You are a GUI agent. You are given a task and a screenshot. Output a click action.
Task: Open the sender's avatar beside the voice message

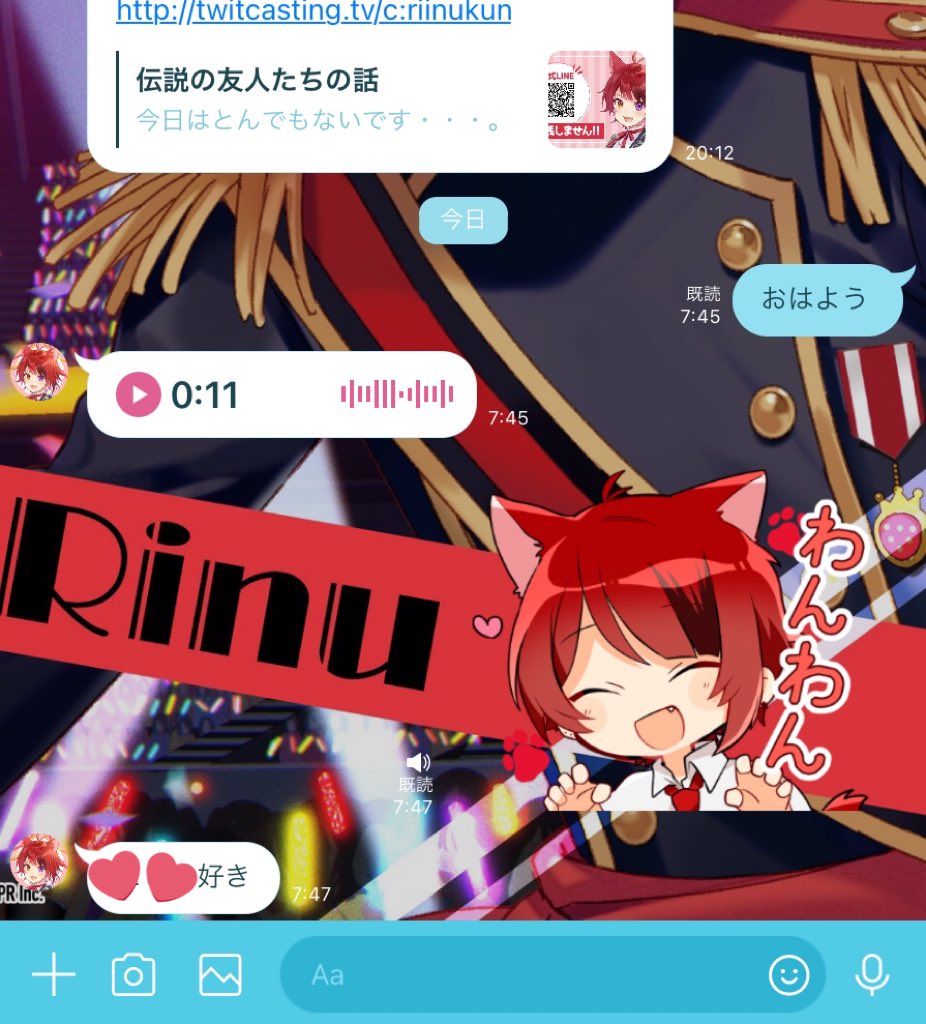[x=38, y=372]
